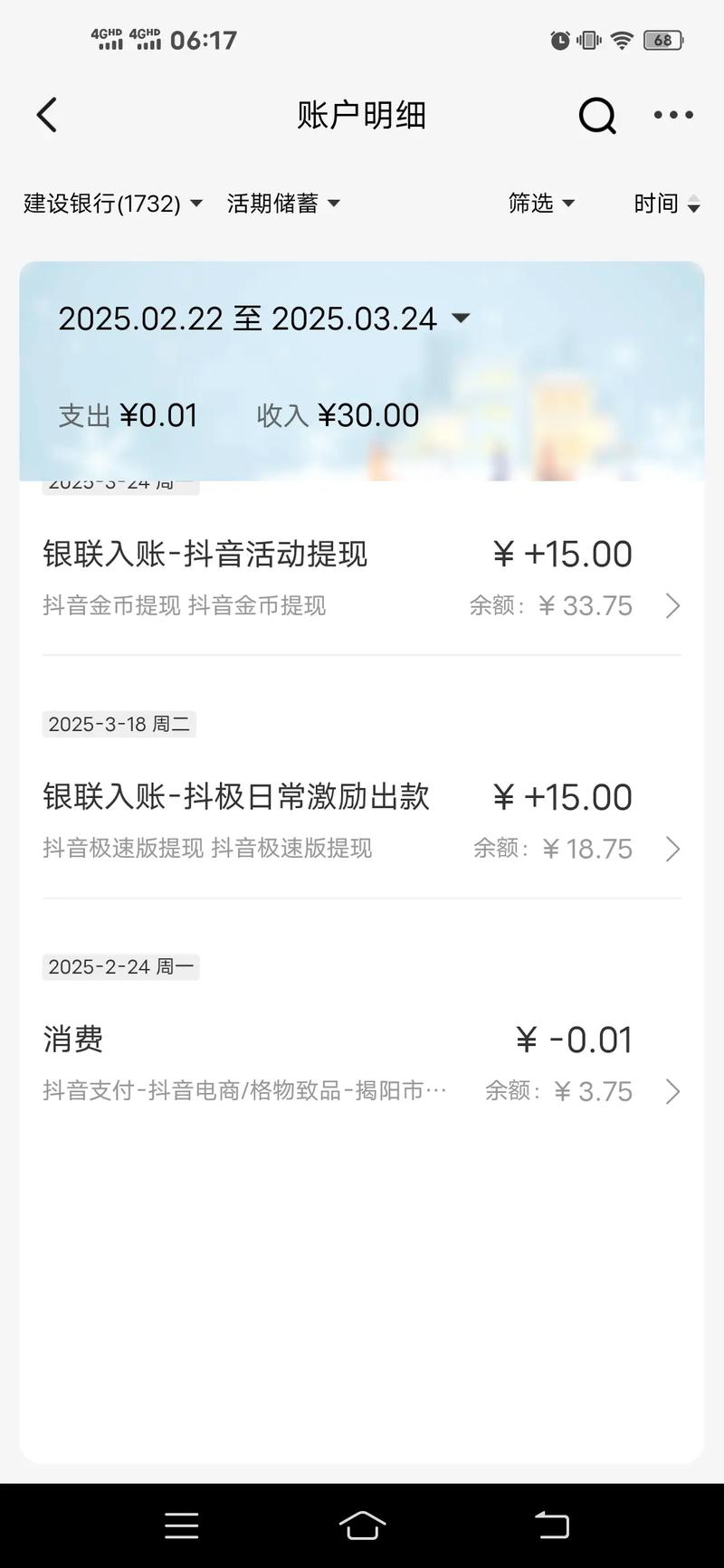Open the 活期储蓄 account type dropdown
The image size is (724, 1568).
[282, 204]
